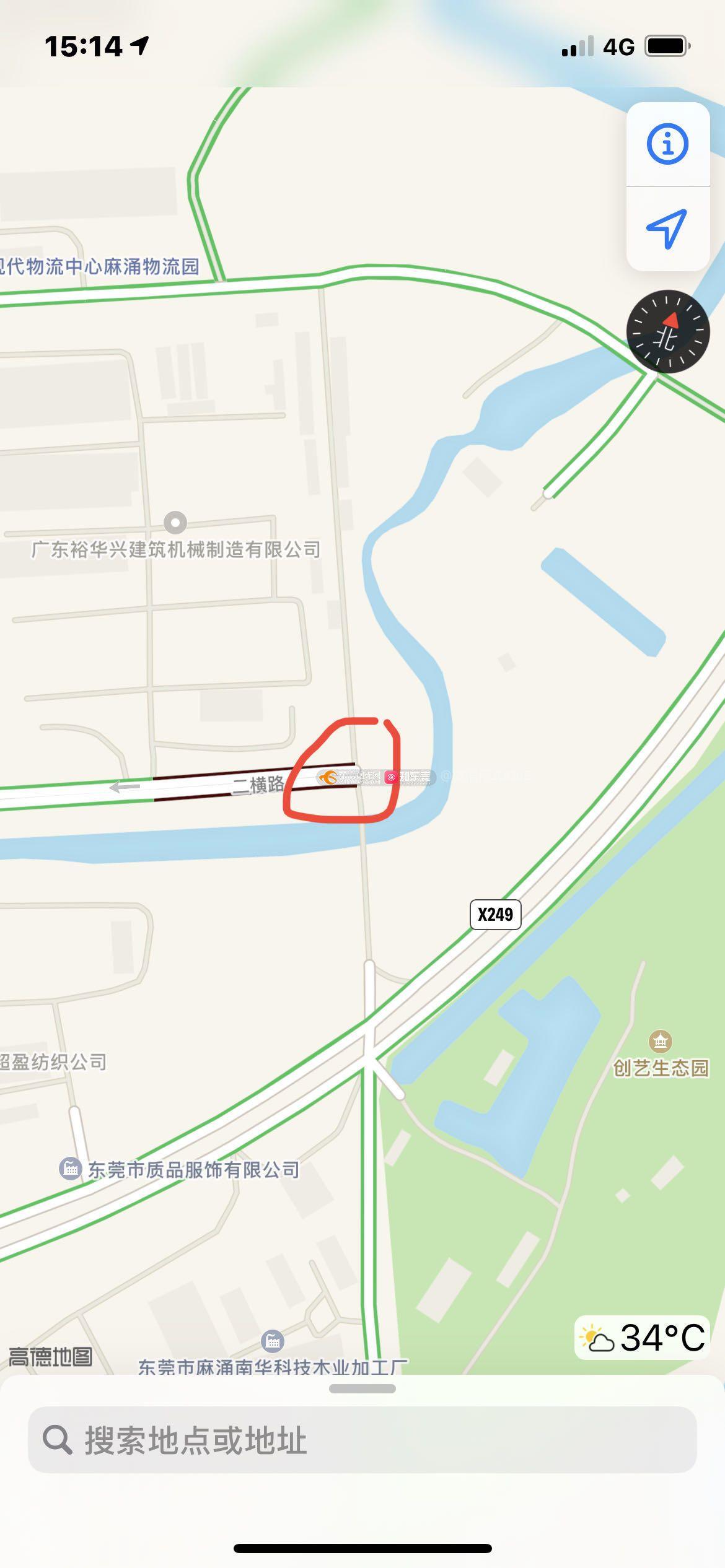Open the map settings info button

[x=667, y=144]
